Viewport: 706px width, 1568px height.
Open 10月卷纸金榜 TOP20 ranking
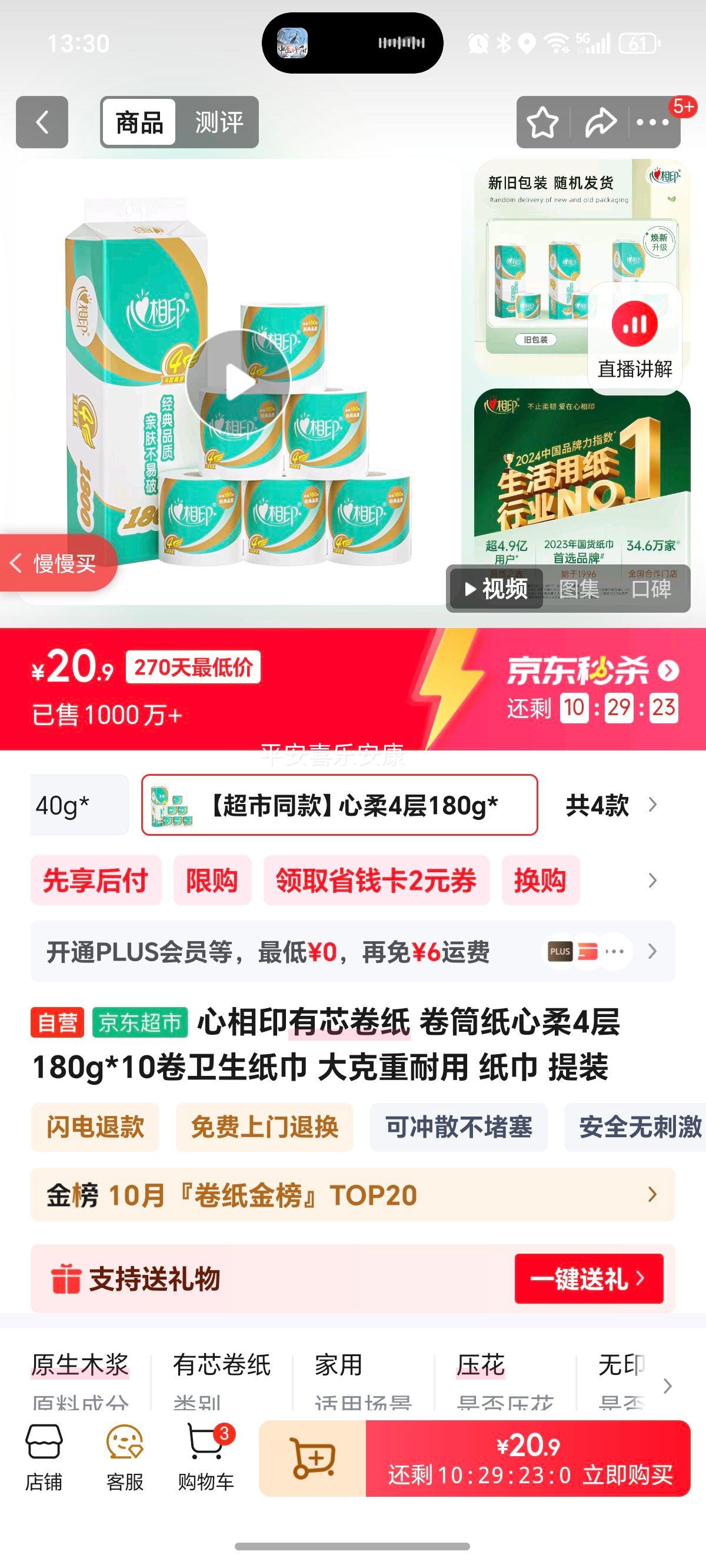click(352, 1194)
